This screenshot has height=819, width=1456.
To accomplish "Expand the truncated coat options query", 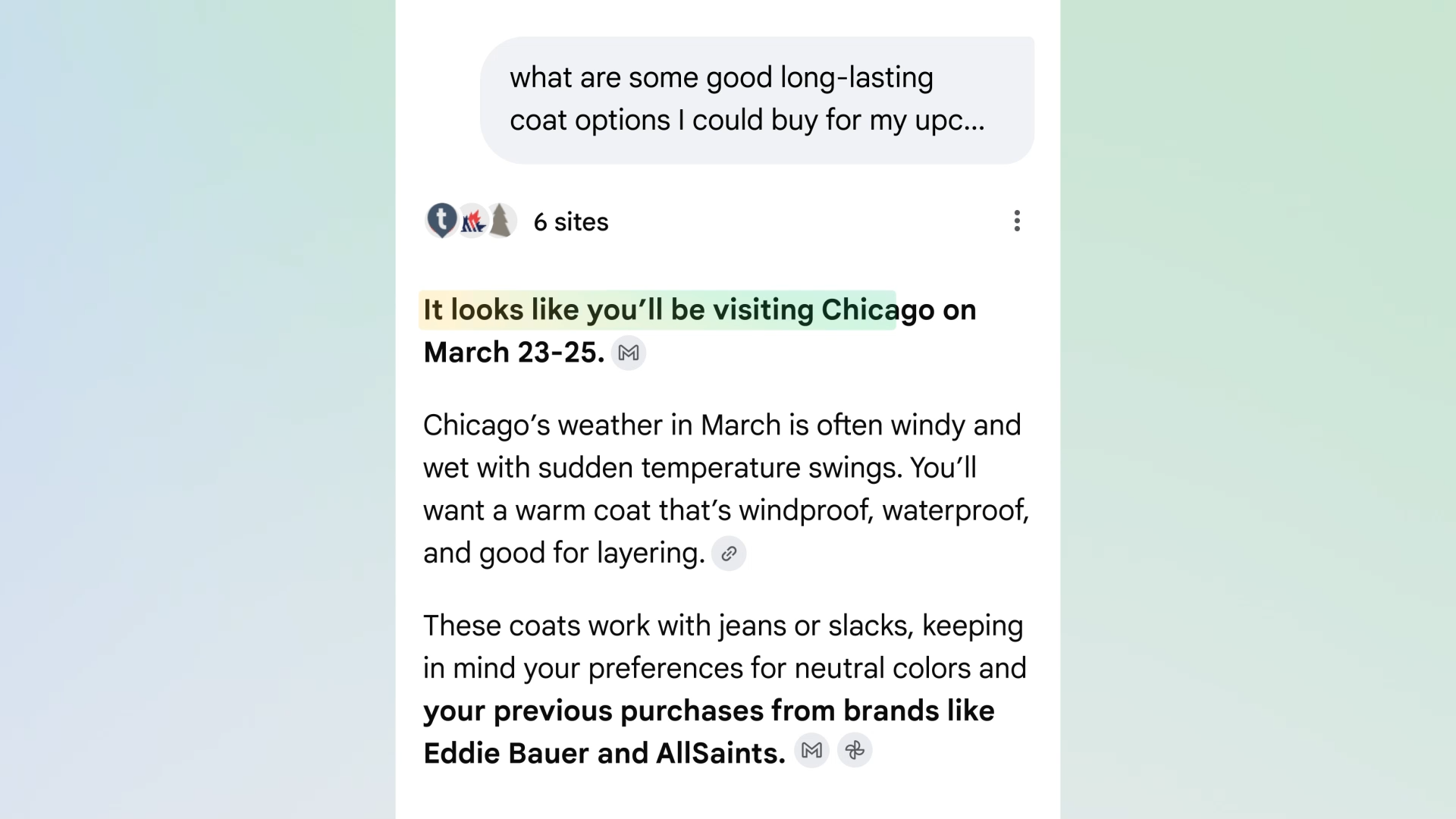I will (x=757, y=99).
